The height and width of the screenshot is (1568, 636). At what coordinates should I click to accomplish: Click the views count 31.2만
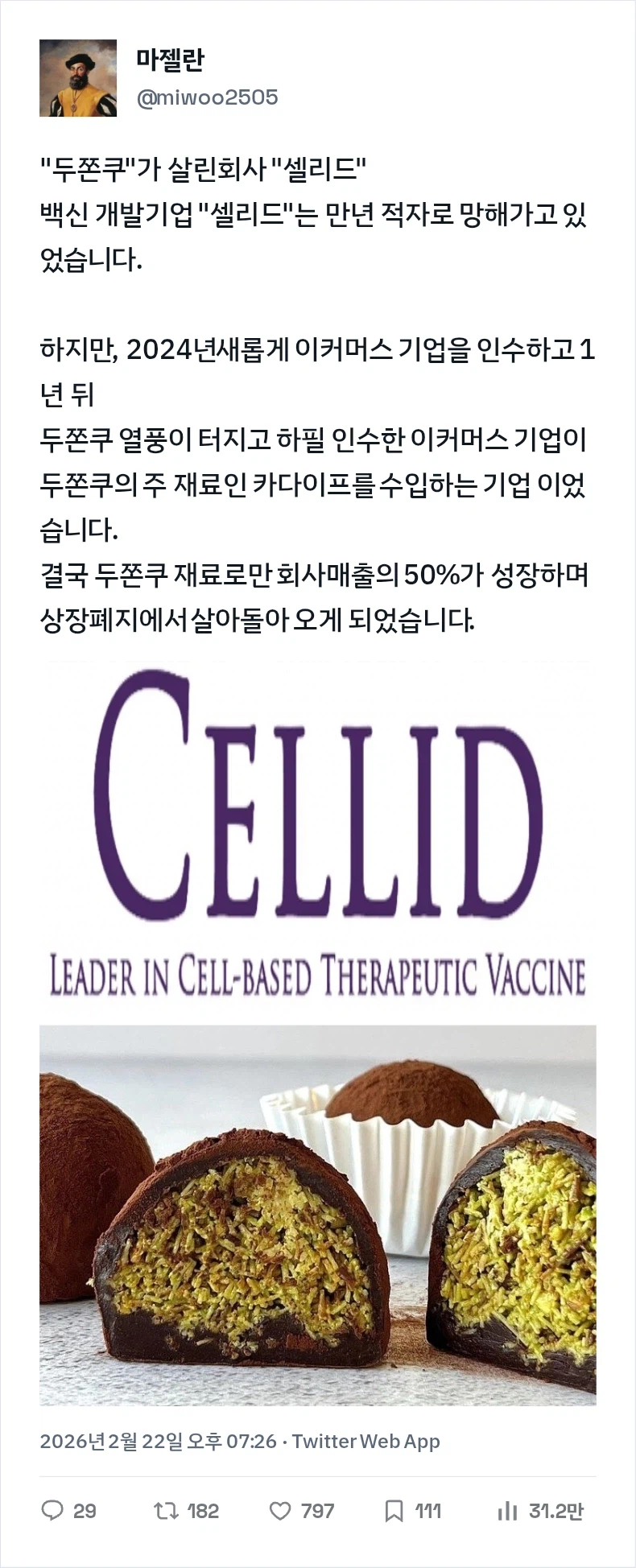pyautogui.click(x=555, y=1512)
